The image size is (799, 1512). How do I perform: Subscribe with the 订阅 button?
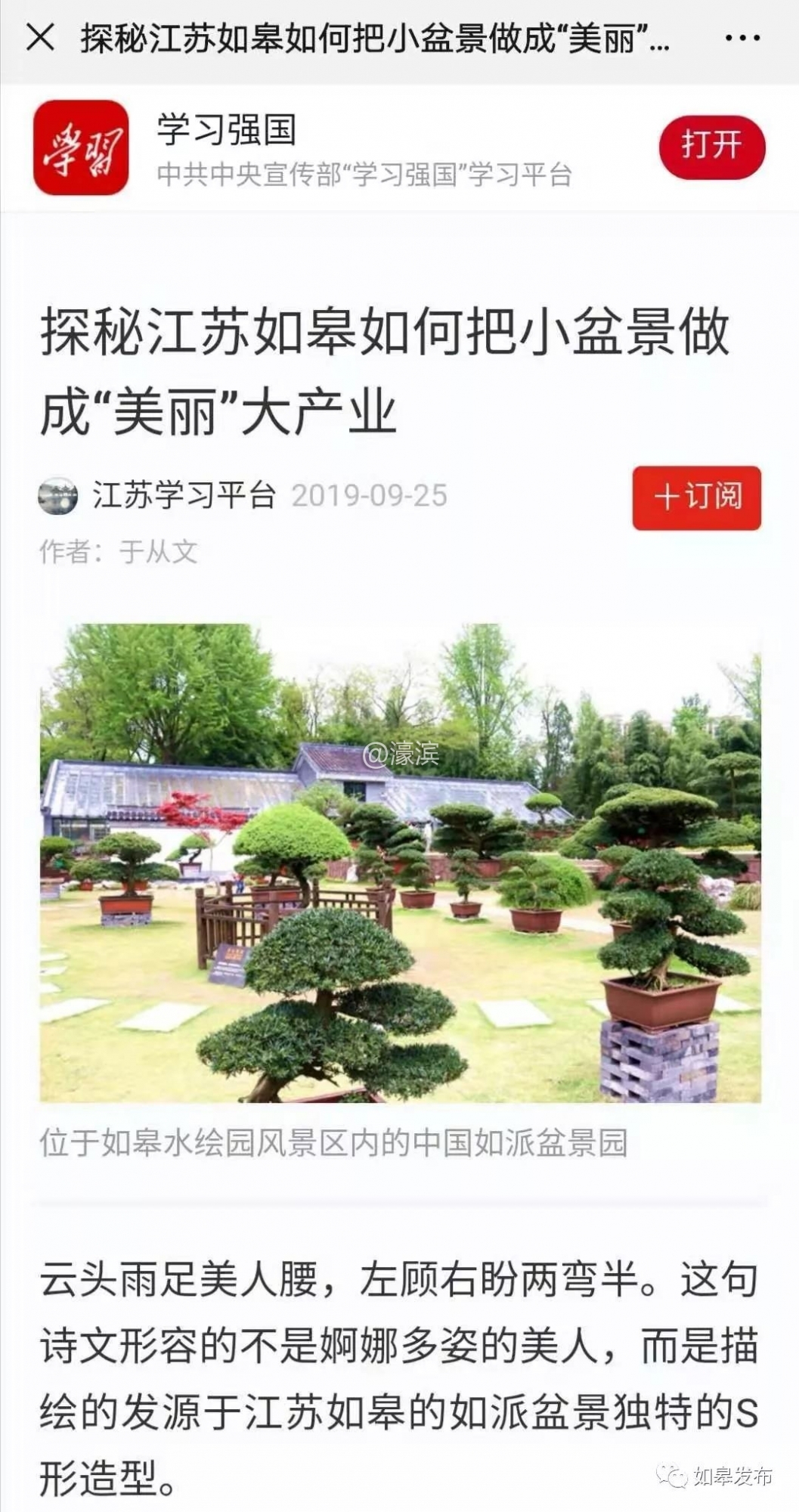696,497
